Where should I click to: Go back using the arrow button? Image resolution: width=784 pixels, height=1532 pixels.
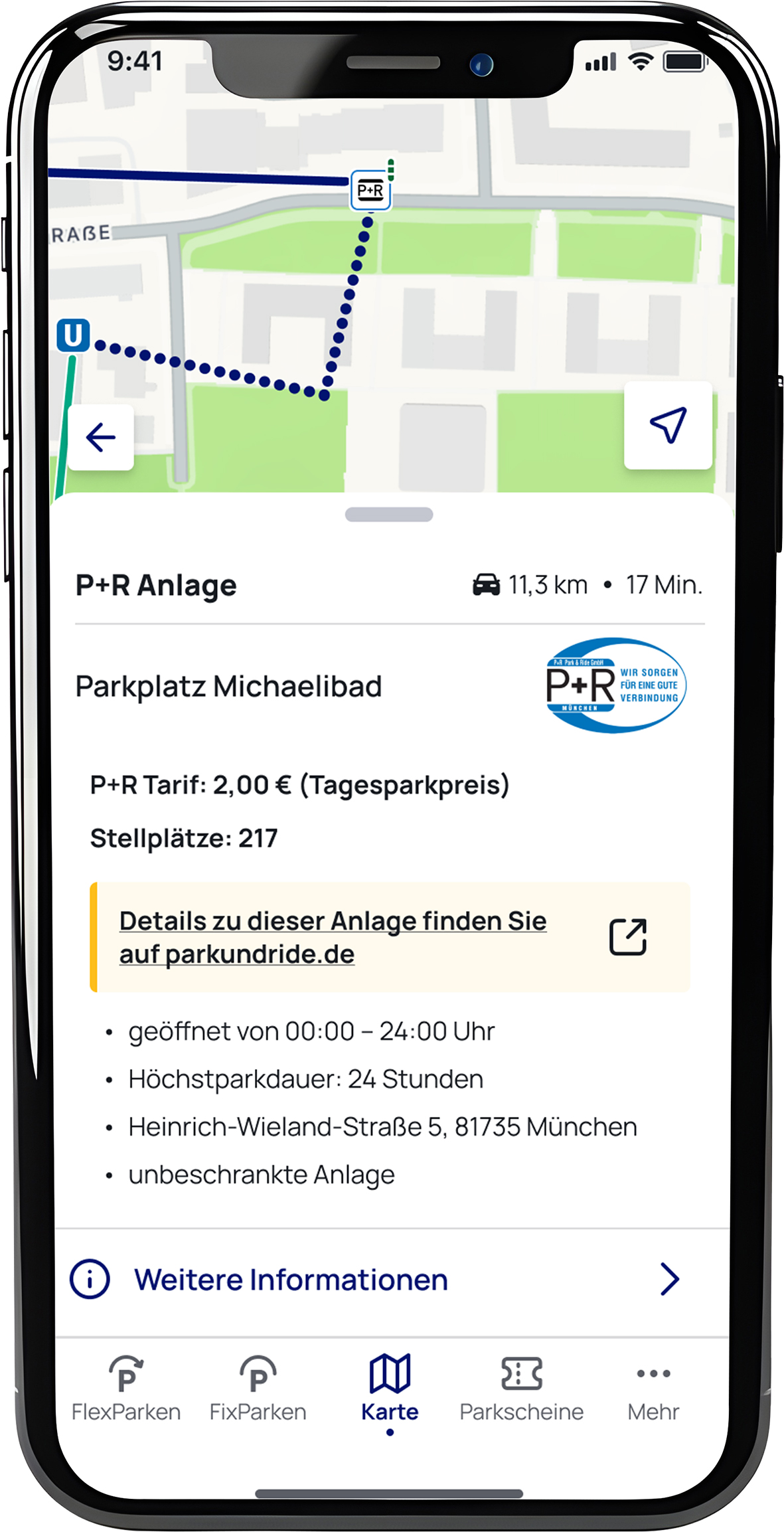point(101,438)
